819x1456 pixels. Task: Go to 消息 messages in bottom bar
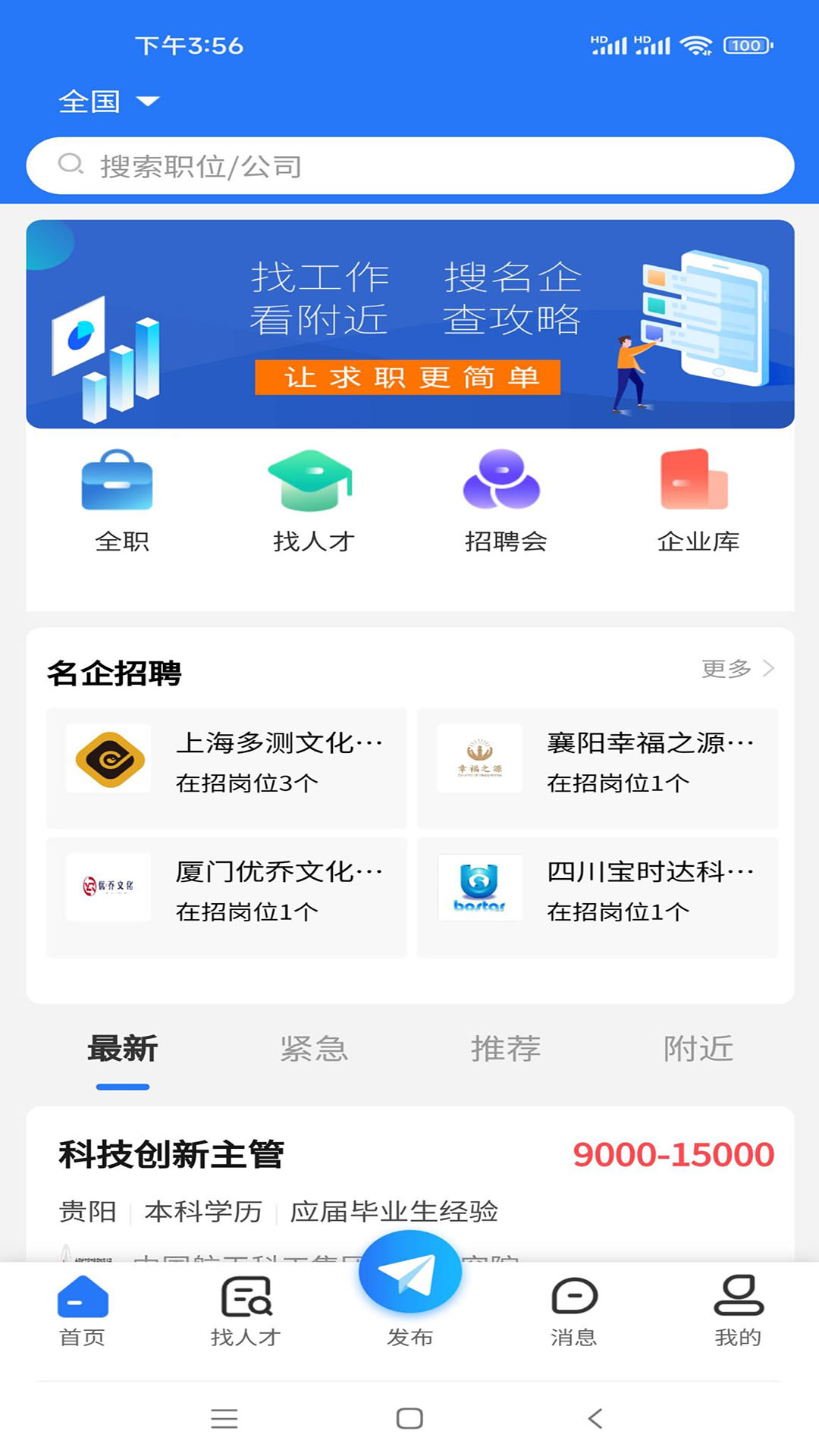[x=574, y=1311]
